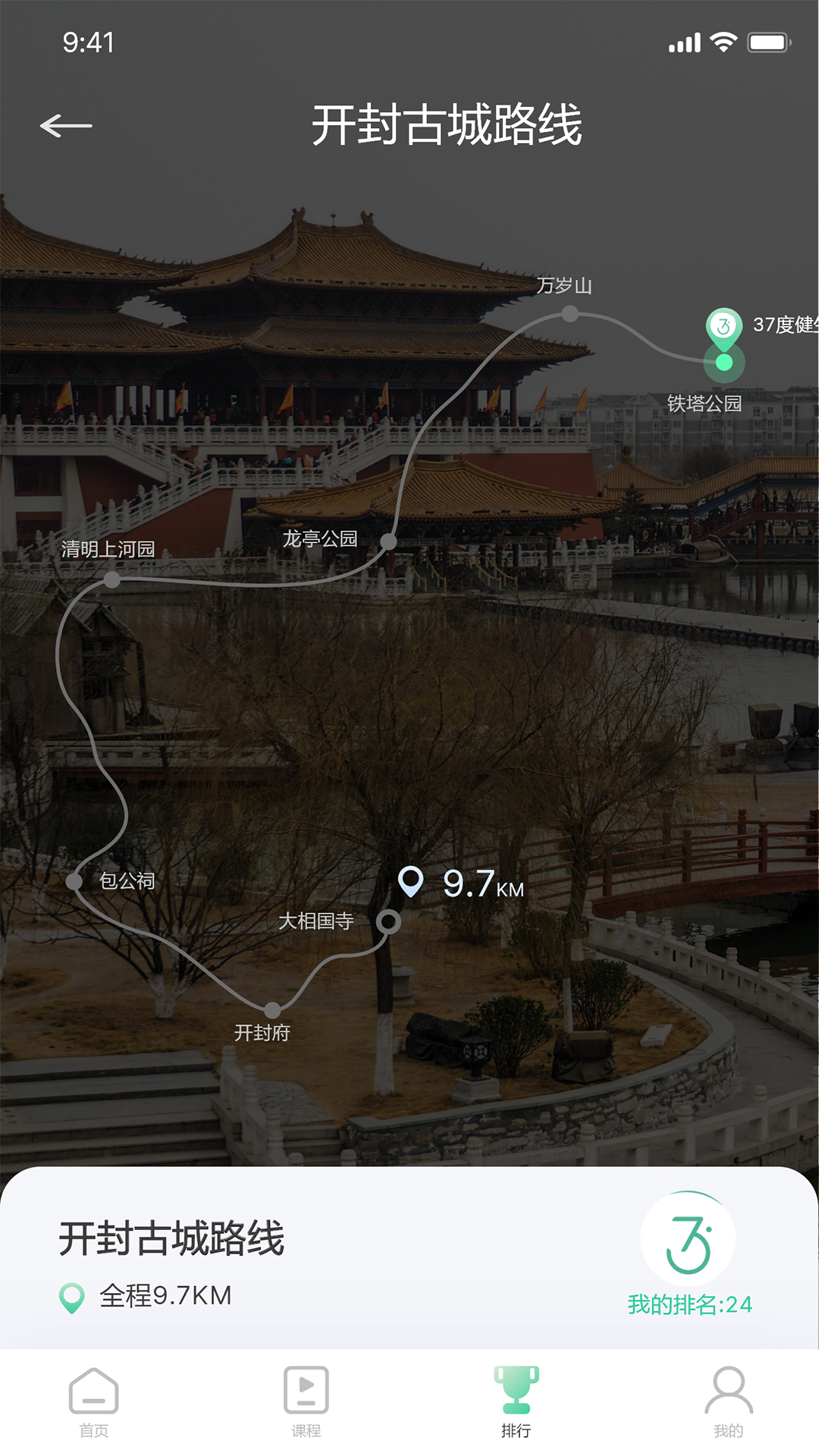Tap the 清明上河园 route point
The width and height of the screenshot is (819, 1456).
tap(112, 580)
